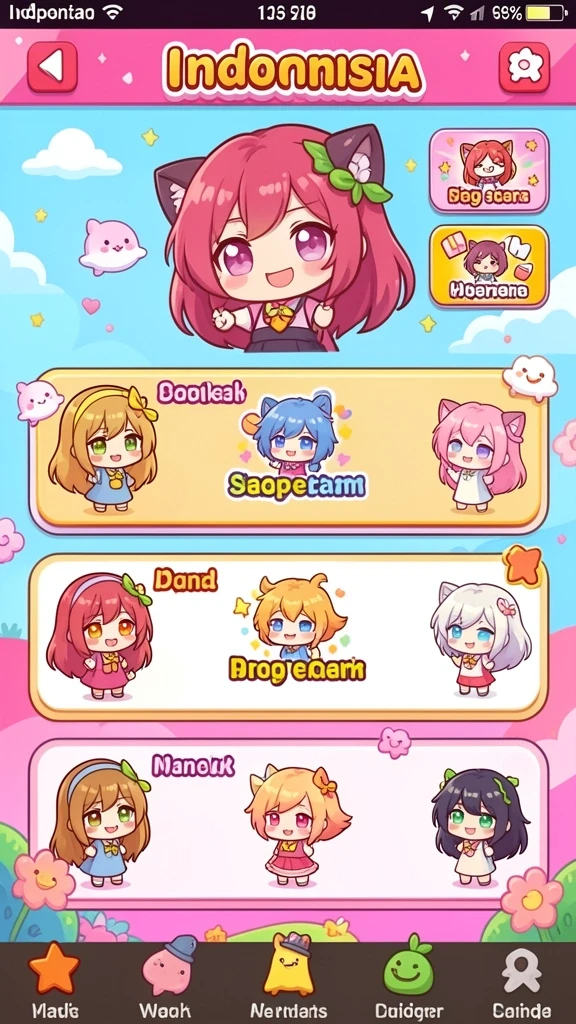Open the yellow Hoeriana tile
Image resolution: width=576 pixels, height=1024 pixels.
click(488, 266)
